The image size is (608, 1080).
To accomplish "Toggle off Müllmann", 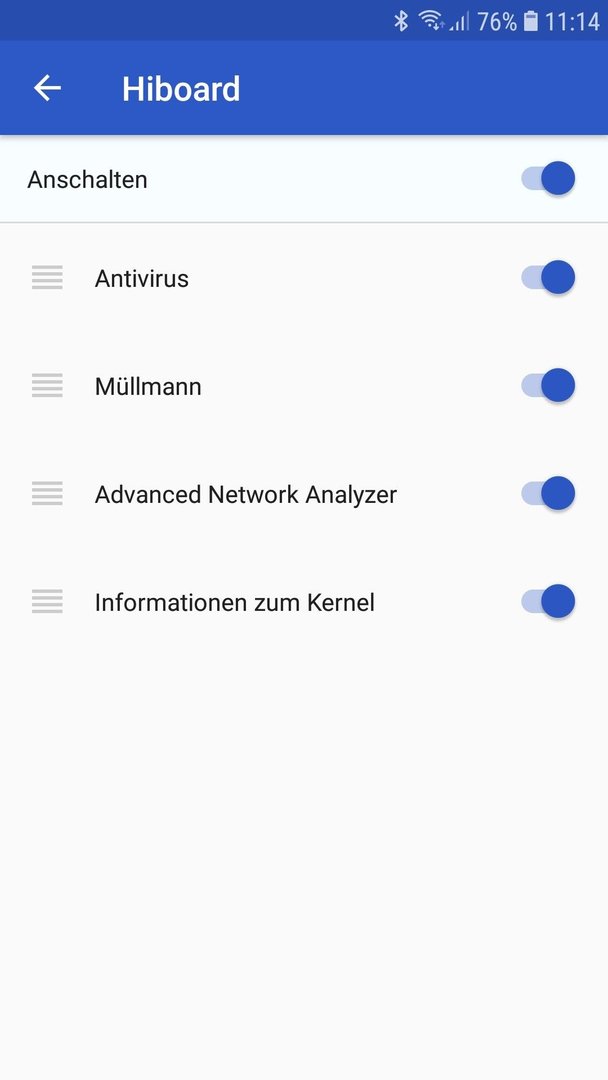I will (548, 386).
